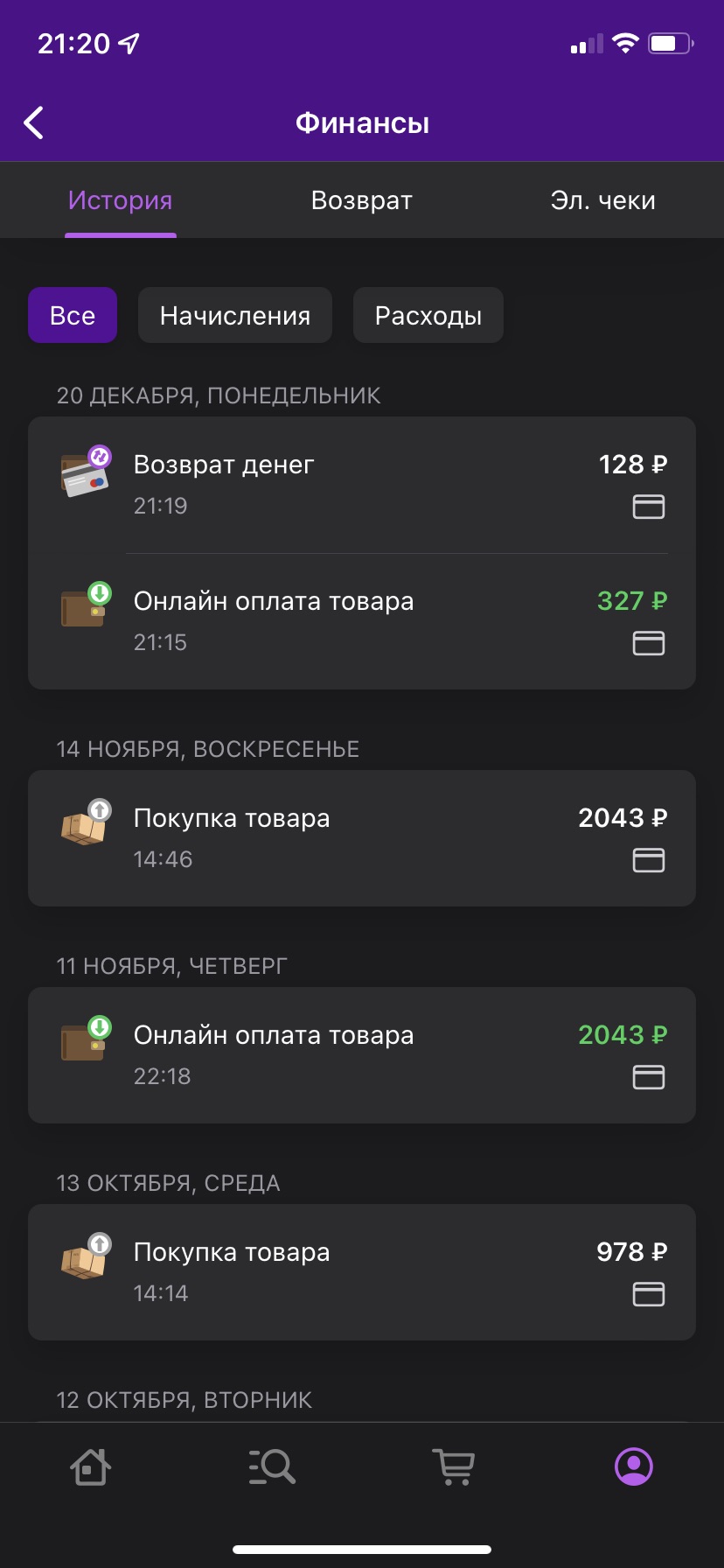Open the Эл. чеки tab
This screenshot has width=724, height=1568.
(602, 200)
